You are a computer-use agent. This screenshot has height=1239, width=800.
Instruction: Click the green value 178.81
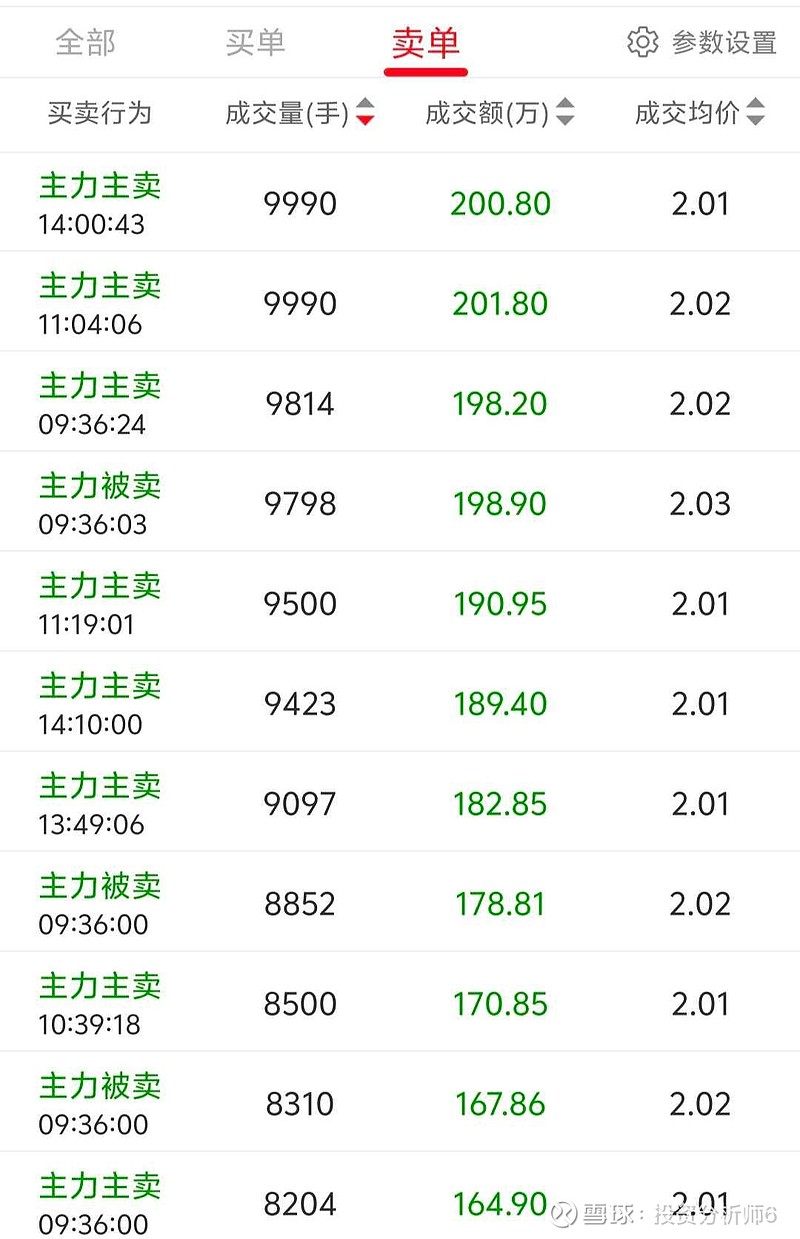[500, 903]
